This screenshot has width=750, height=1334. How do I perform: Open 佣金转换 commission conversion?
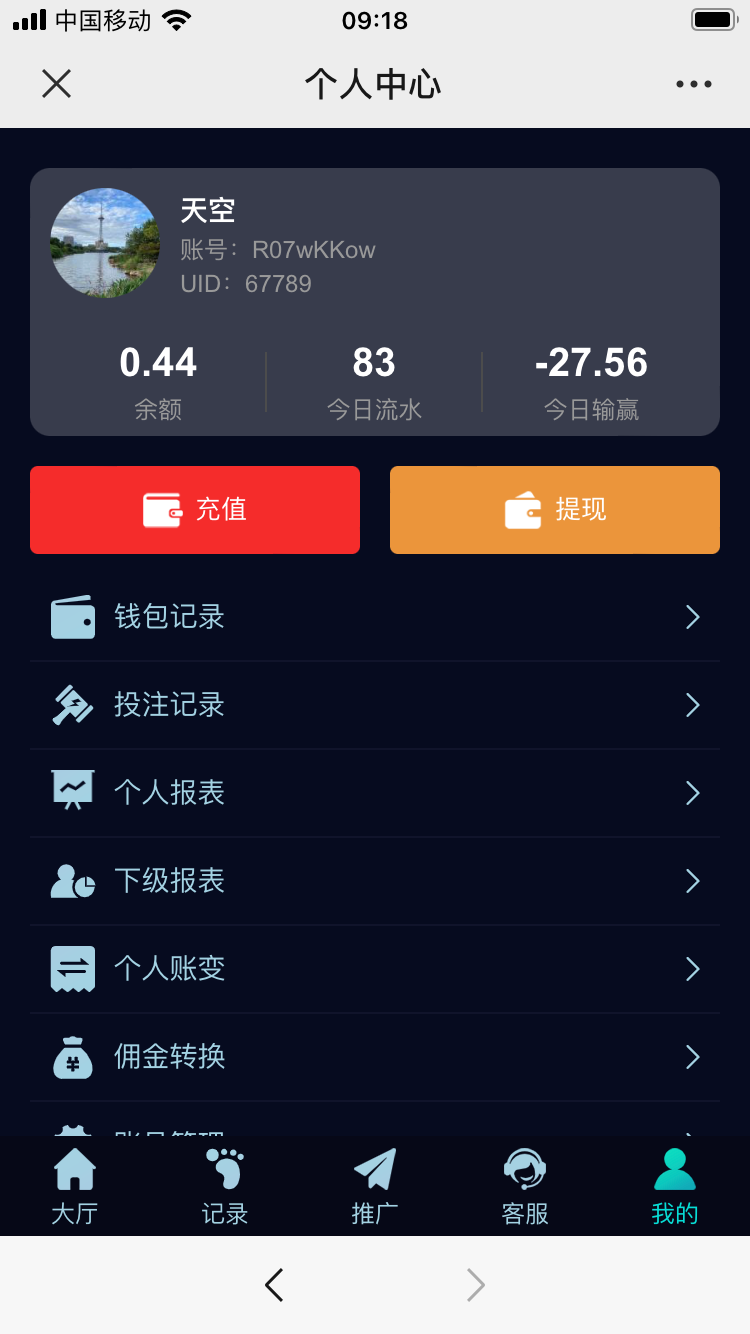point(374,1057)
